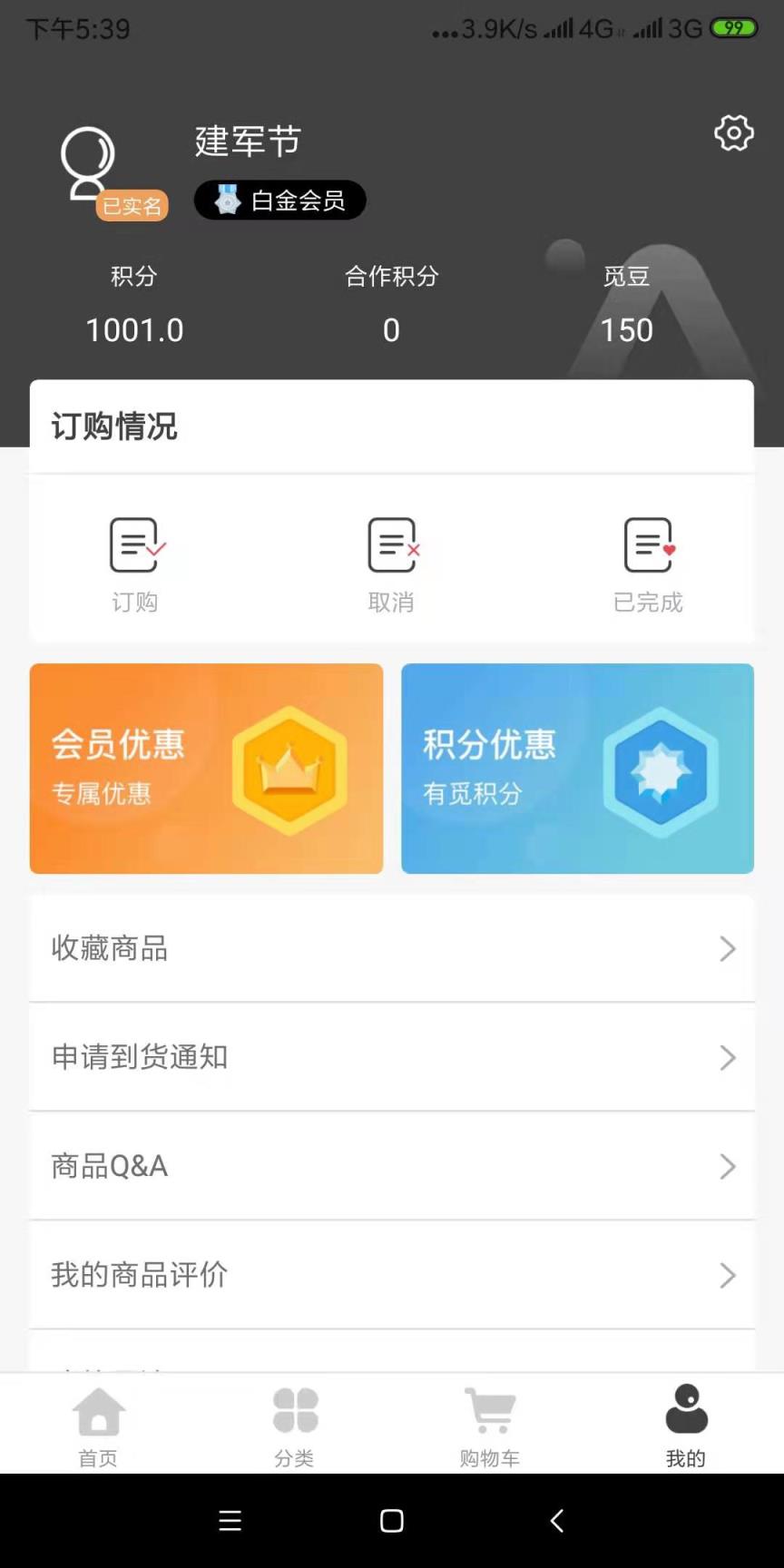This screenshot has height=1568, width=784.
Task: Open the 会员优惠 member discount card
Action: [206, 769]
